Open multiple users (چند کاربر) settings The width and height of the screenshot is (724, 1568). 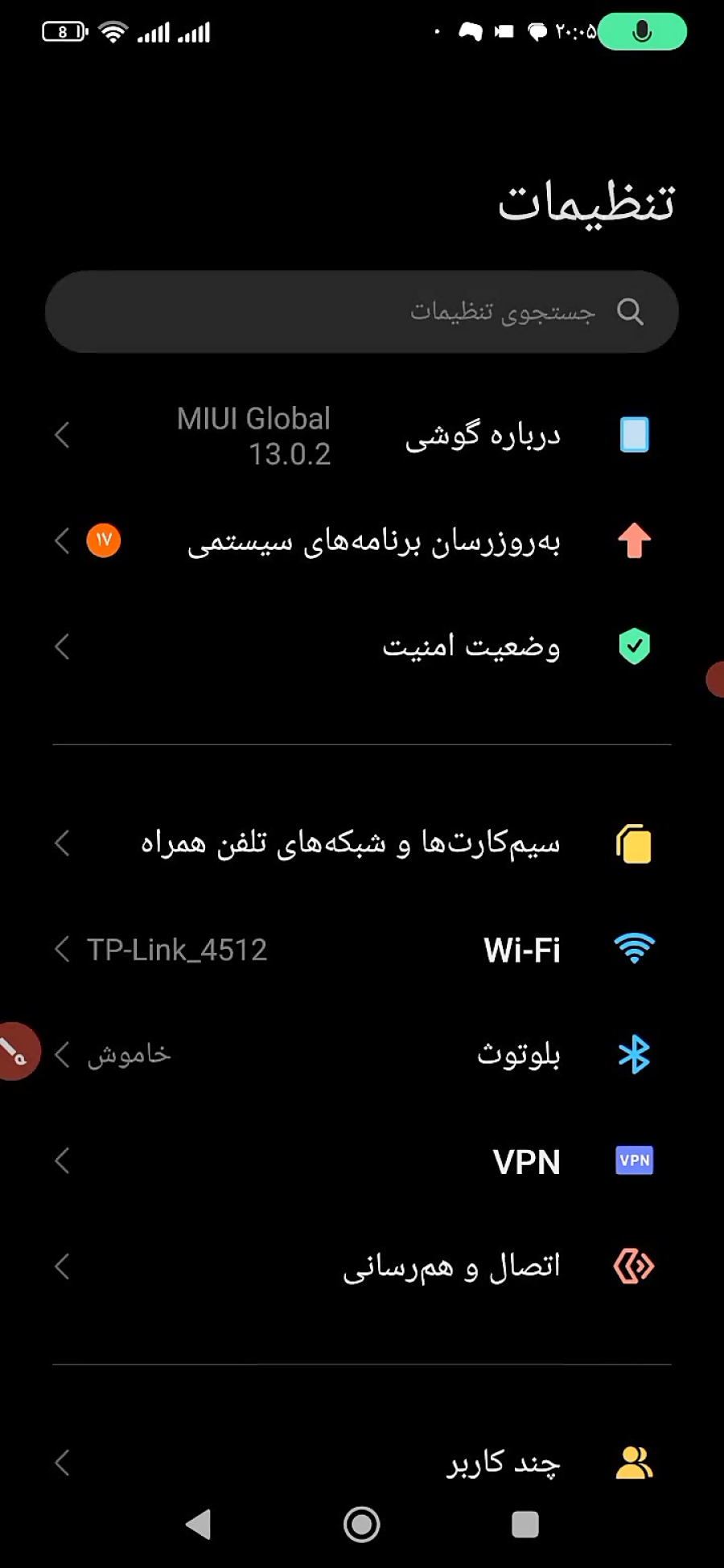coord(362,1463)
